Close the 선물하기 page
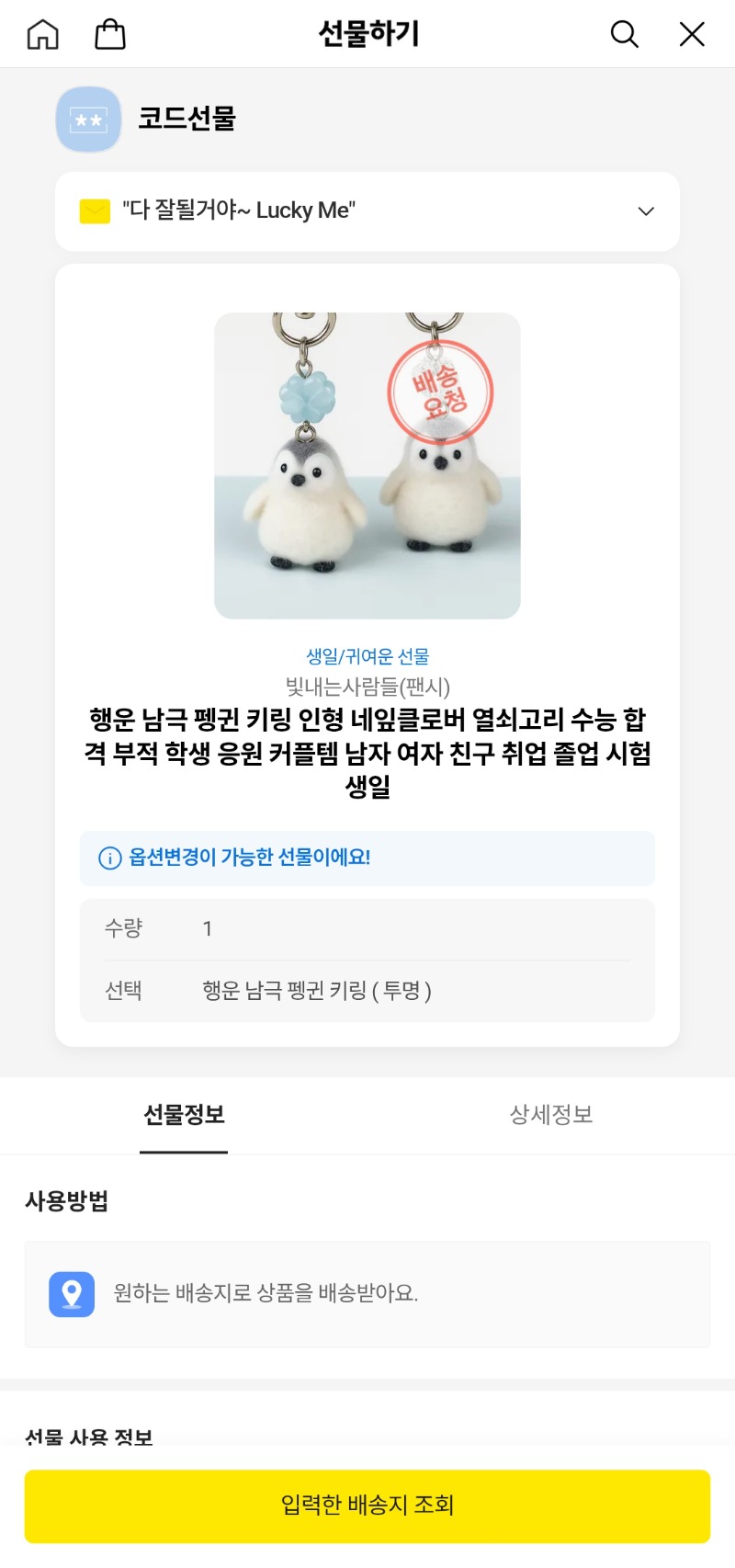 point(692,34)
